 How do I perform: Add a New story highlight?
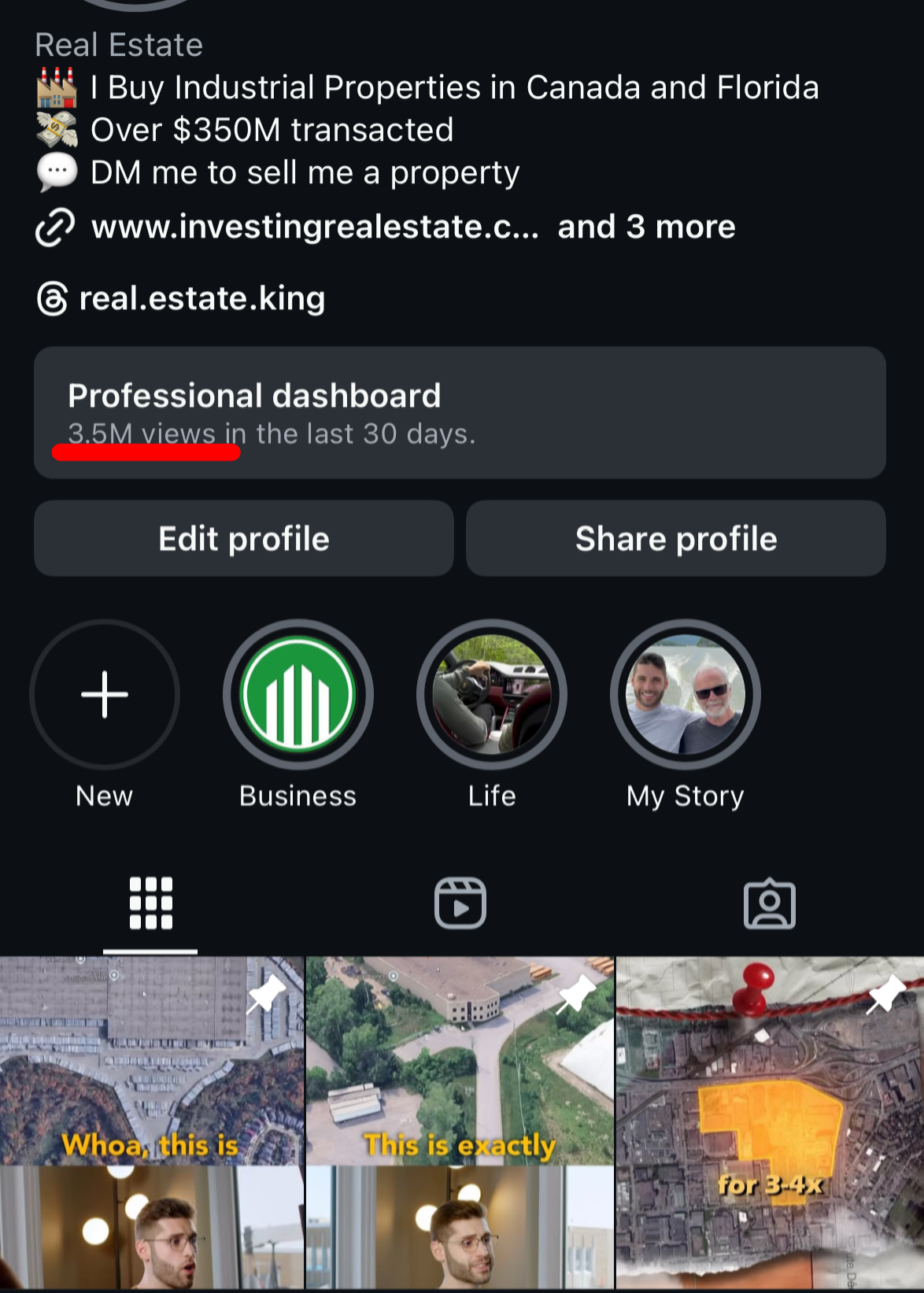coord(105,695)
